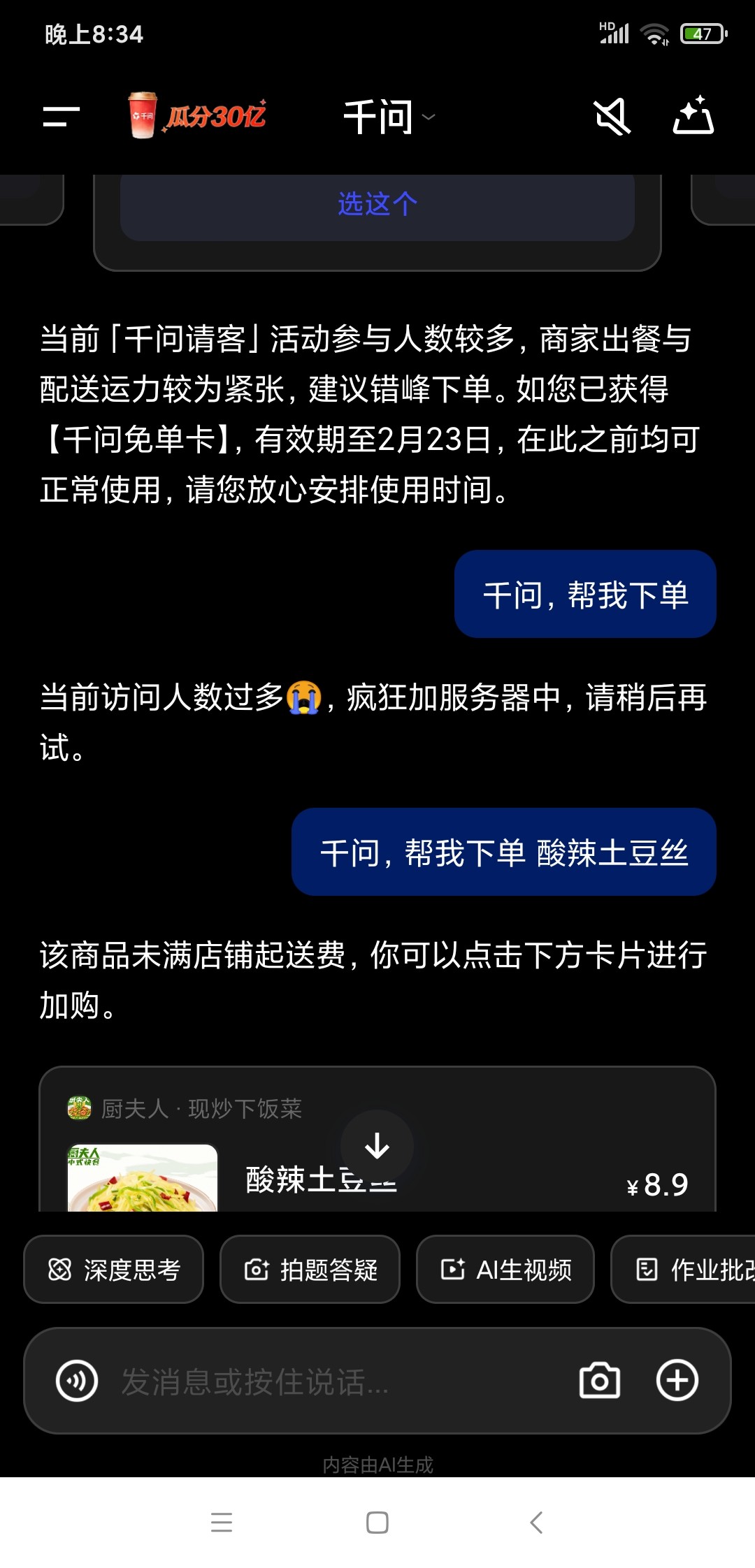Go back using system navigation
The width and height of the screenshot is (755, 1568).
(536, 1522)
